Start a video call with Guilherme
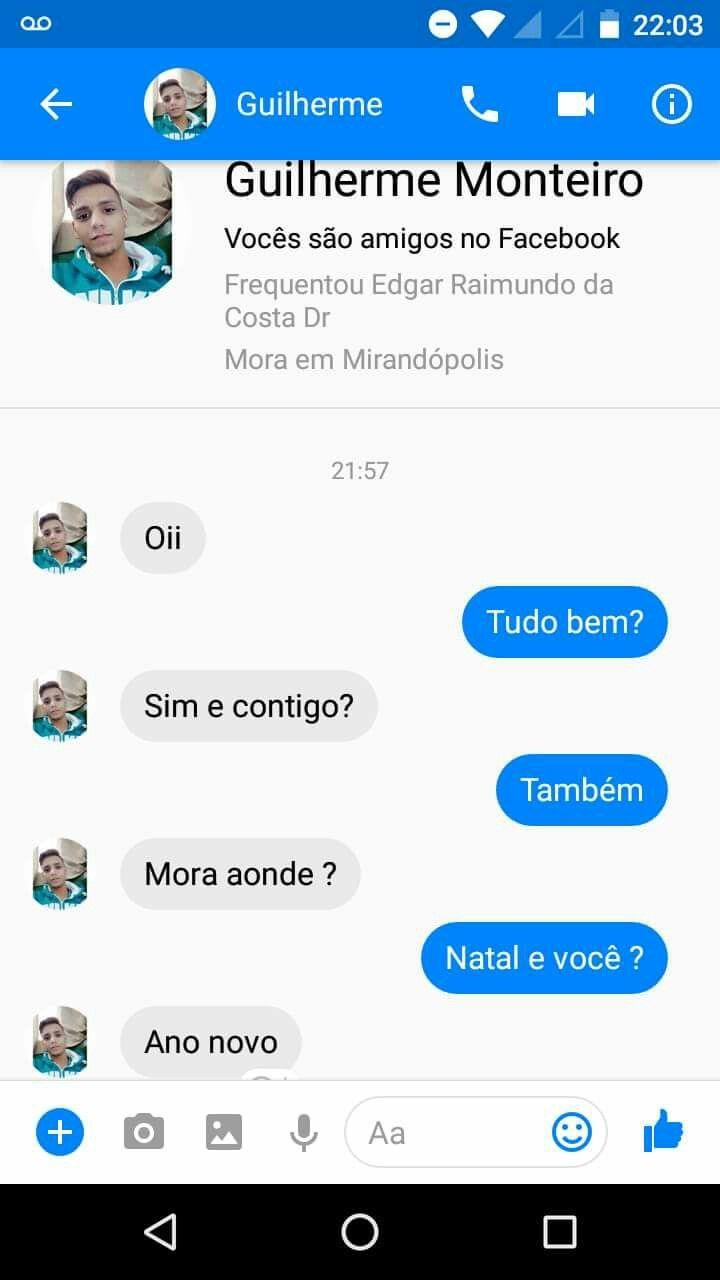 pyautogui.click(x=576, y=104)
